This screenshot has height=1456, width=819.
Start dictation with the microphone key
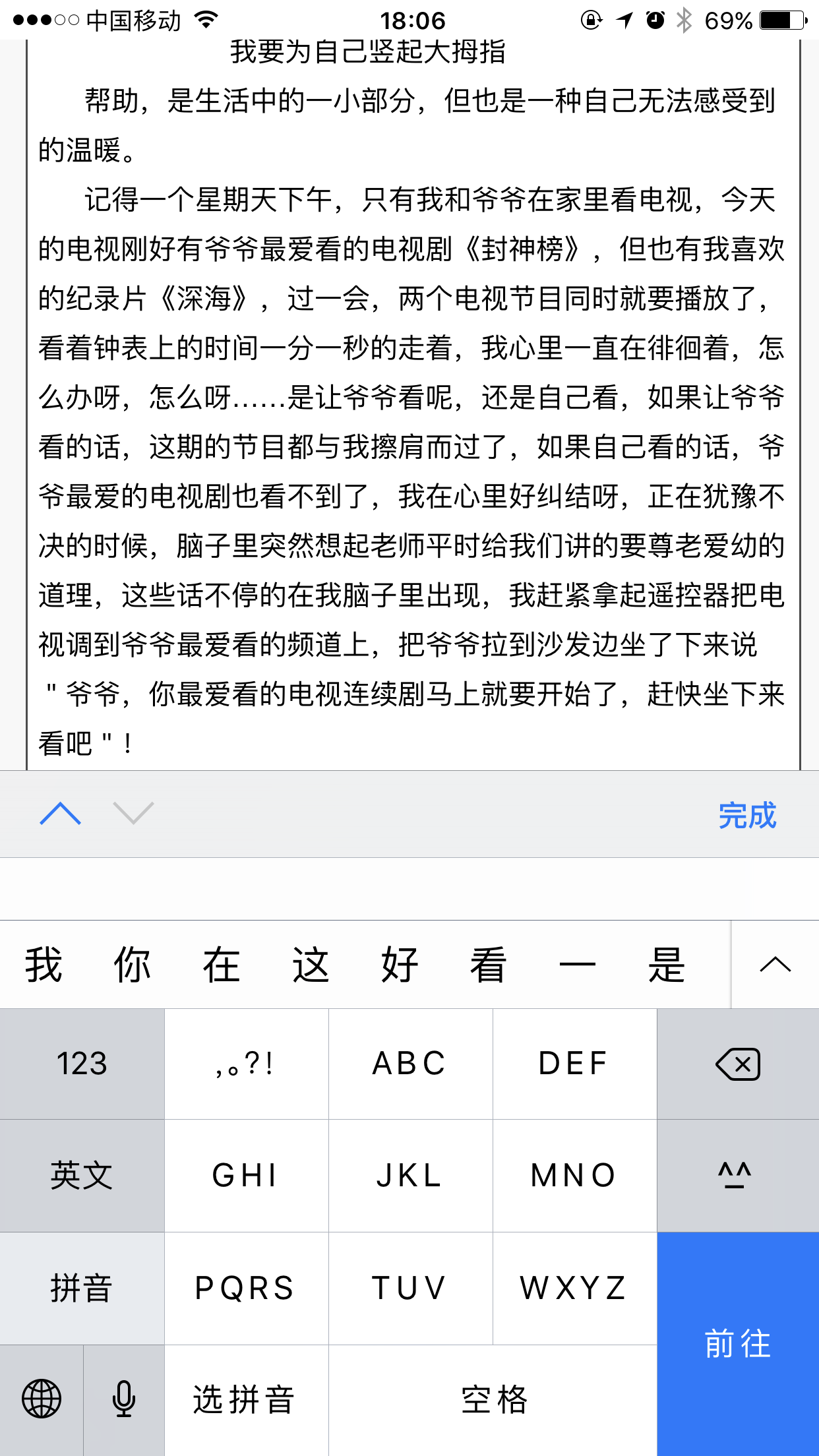pyautogui.click(x=123, y=1399)
